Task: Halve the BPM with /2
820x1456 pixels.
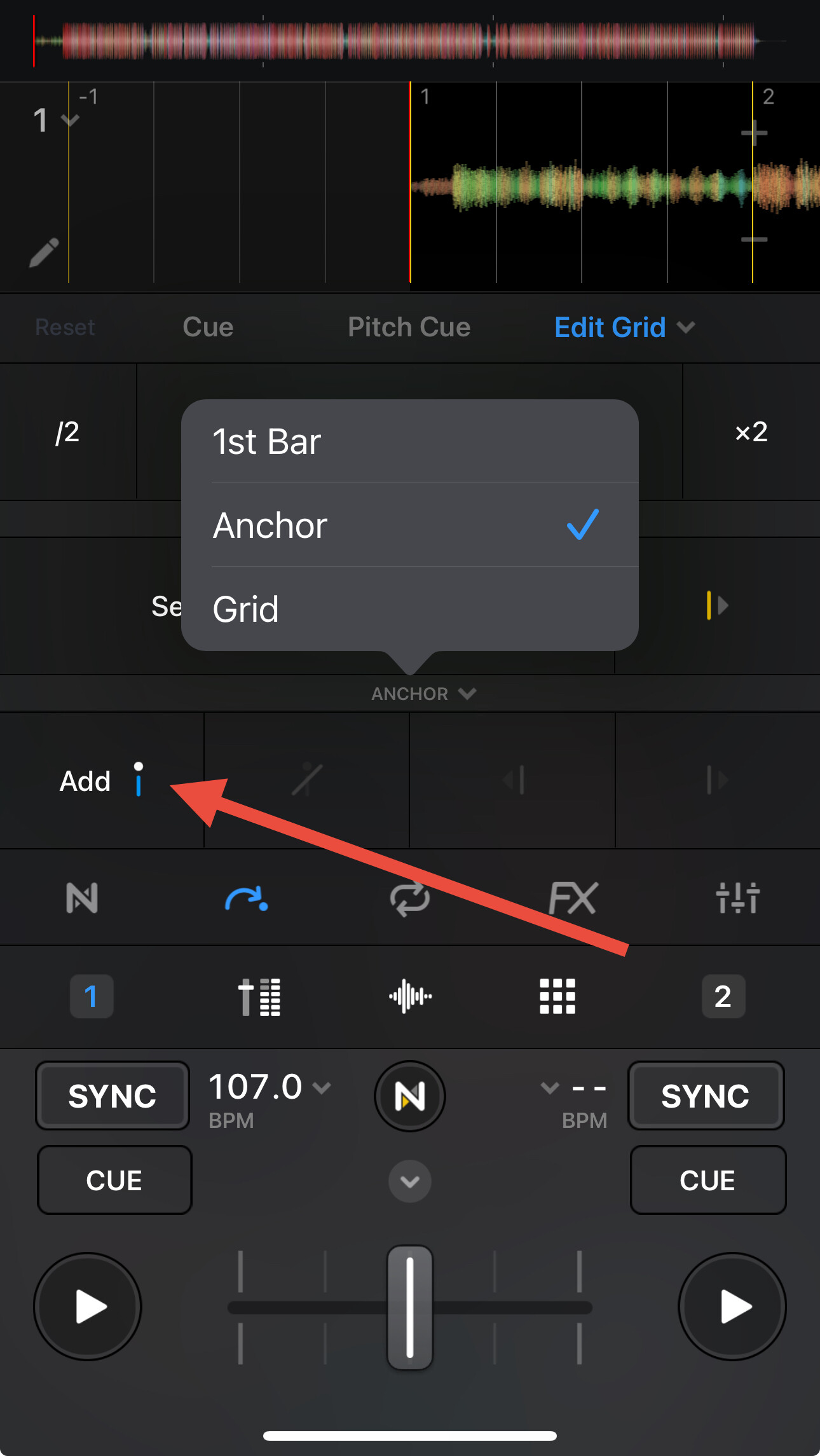Action: 67,432
